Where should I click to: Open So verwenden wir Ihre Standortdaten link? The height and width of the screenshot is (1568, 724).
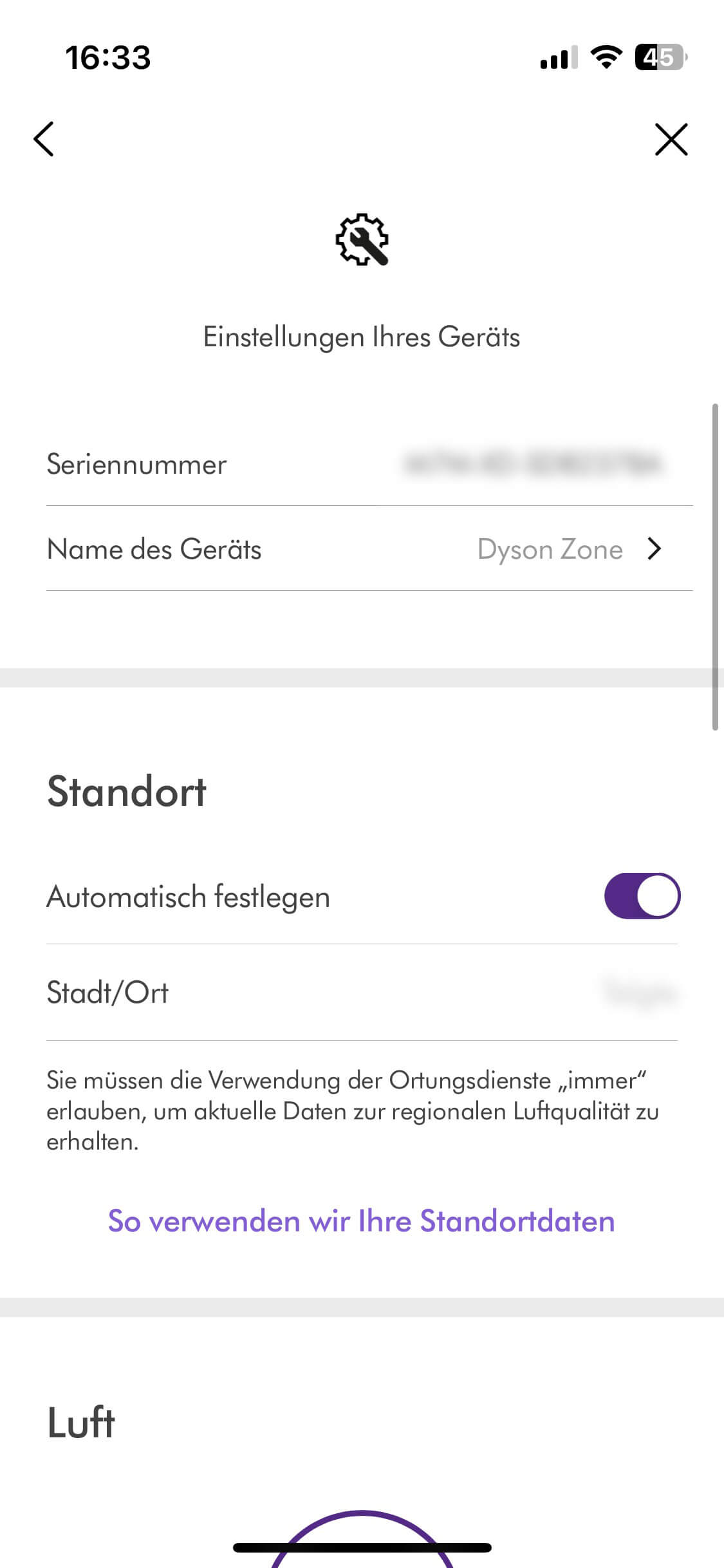click(361, 1221)
